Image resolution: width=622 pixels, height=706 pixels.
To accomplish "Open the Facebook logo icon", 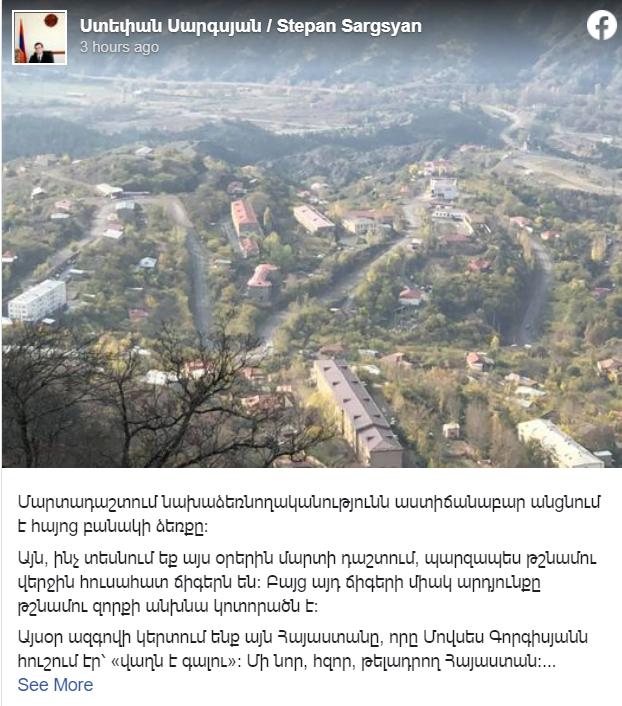I will [601, 26].
